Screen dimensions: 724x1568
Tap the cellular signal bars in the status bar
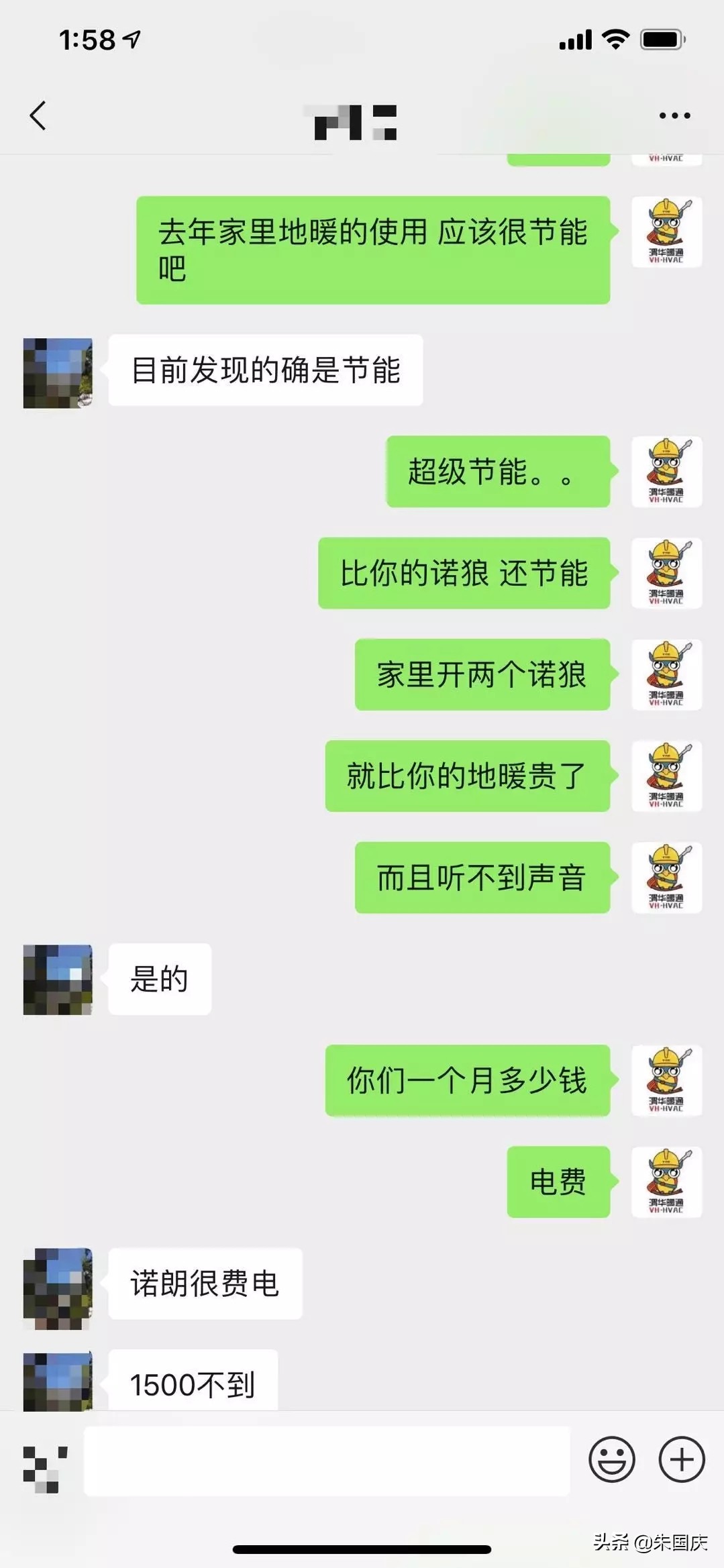point(576,40)
